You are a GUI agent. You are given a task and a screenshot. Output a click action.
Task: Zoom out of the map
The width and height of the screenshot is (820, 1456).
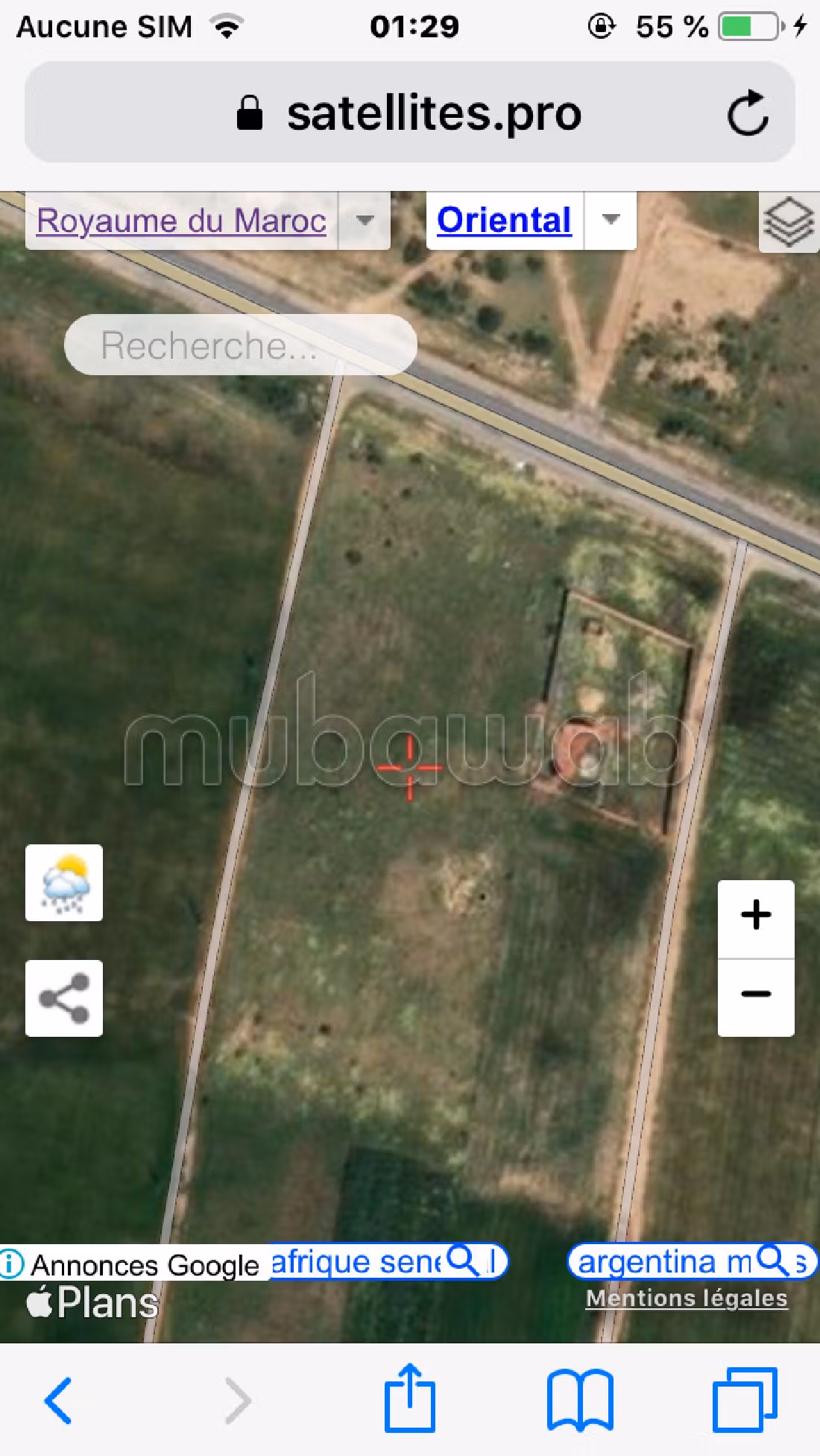click(x=756, y=994)
